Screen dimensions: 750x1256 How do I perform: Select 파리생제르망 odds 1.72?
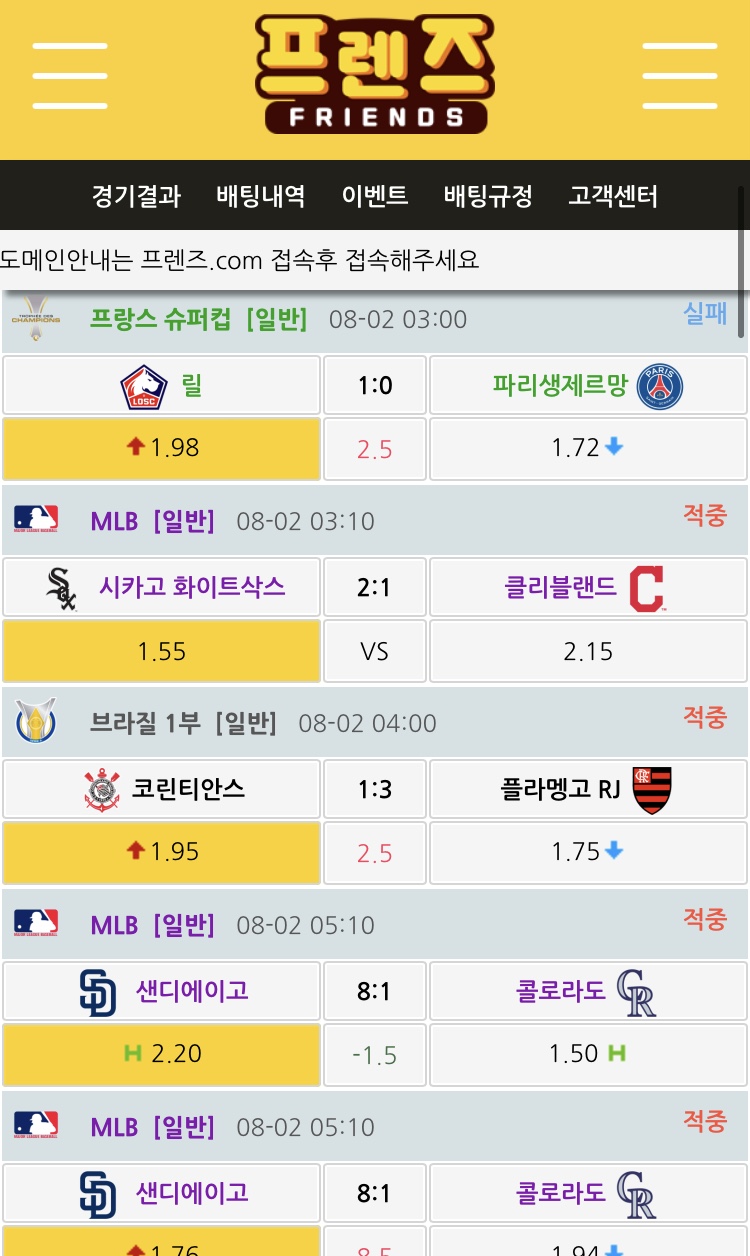(587, 448)
